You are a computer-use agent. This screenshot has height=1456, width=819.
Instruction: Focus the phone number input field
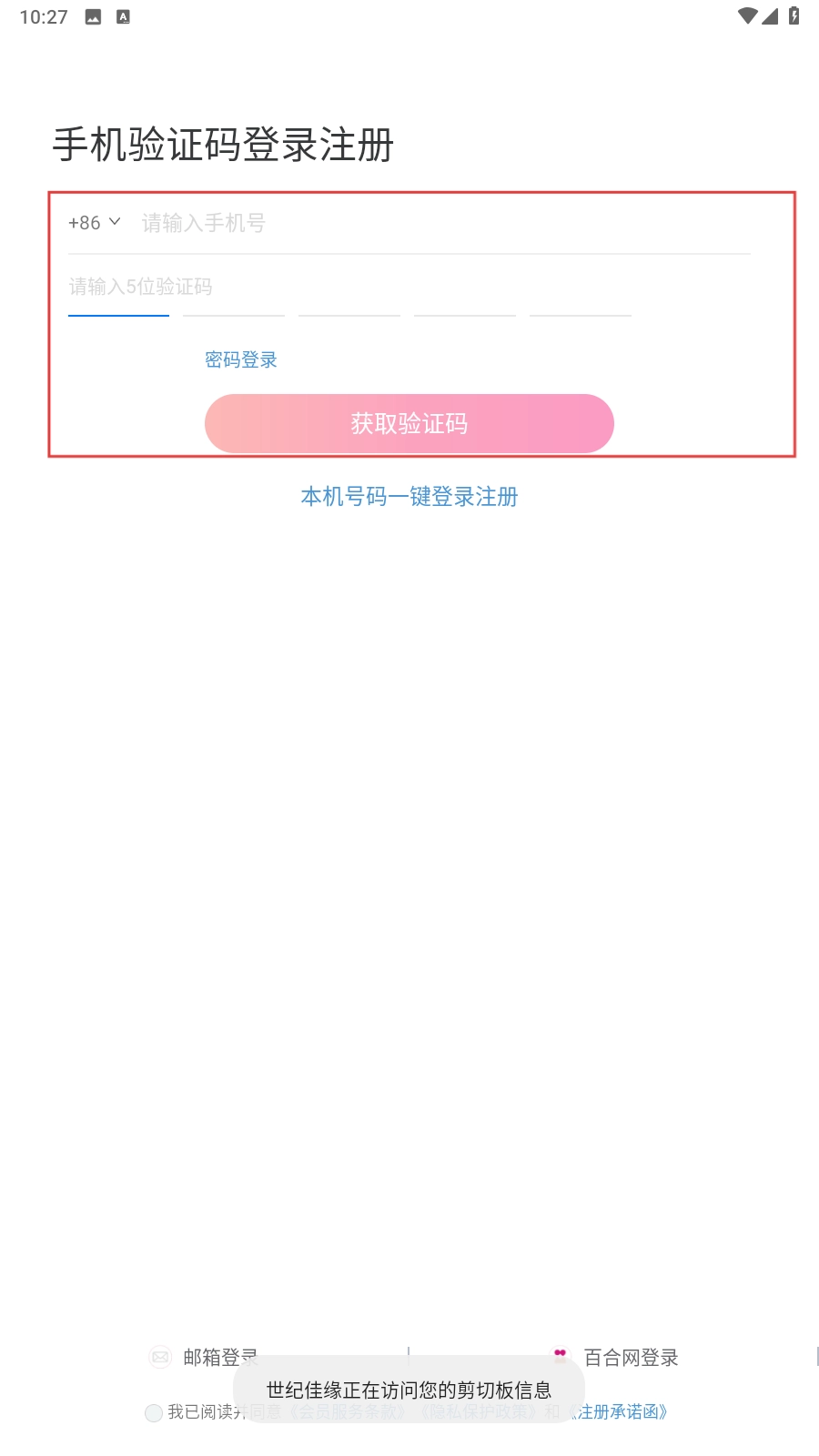437,223
